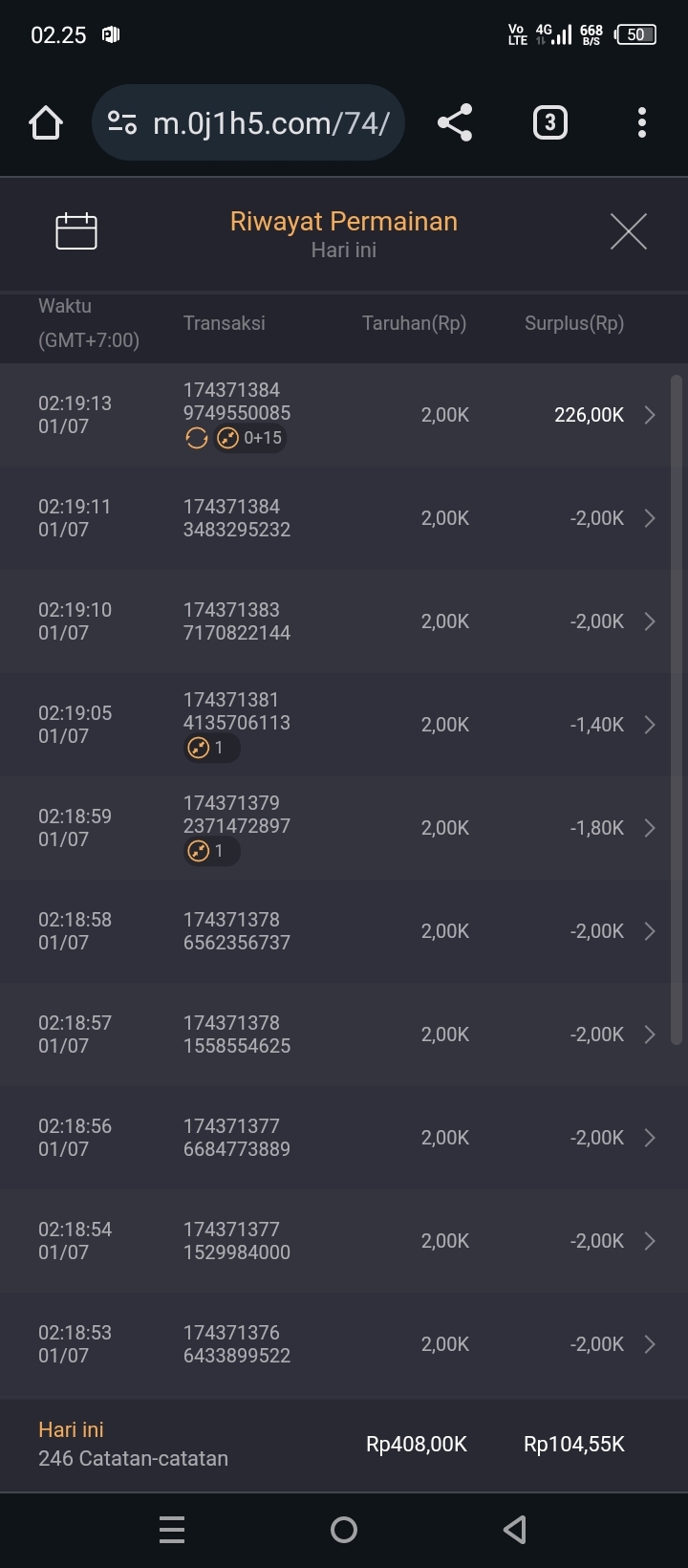
Task: Open the 02:18:53 transaction entry
Action: (344, 1344)
